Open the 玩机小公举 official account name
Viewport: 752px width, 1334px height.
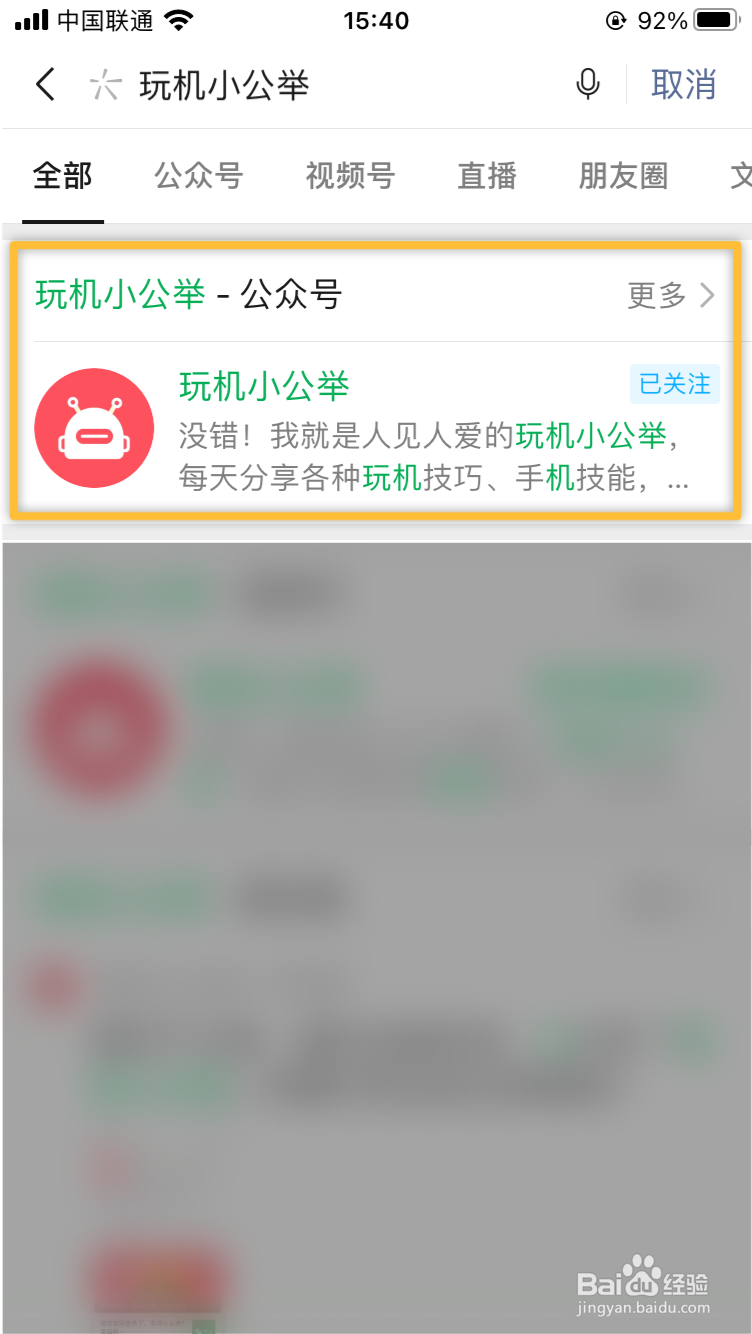(262, 388)
